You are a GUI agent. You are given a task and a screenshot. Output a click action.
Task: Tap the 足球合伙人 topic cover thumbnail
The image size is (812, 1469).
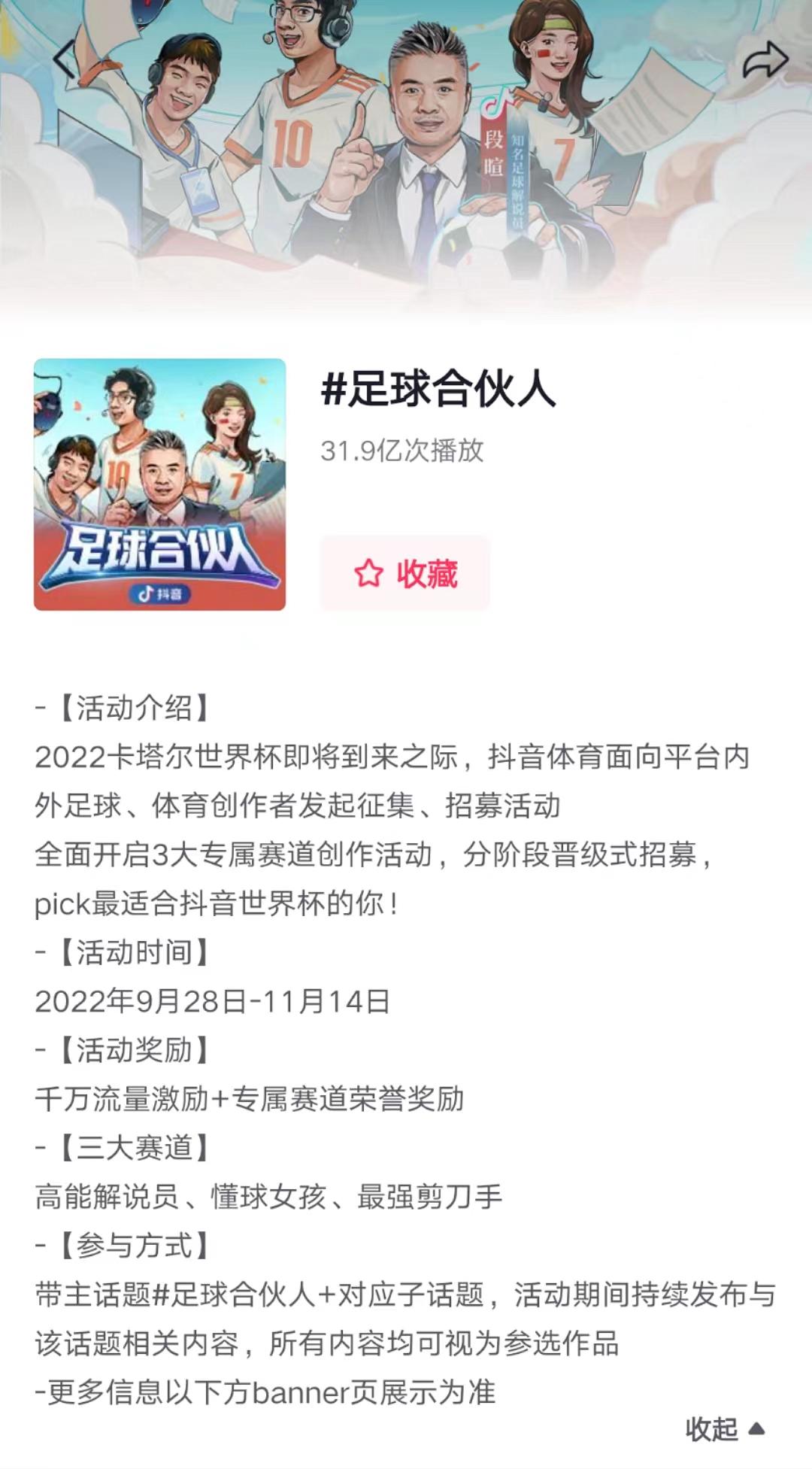point(160,485)
